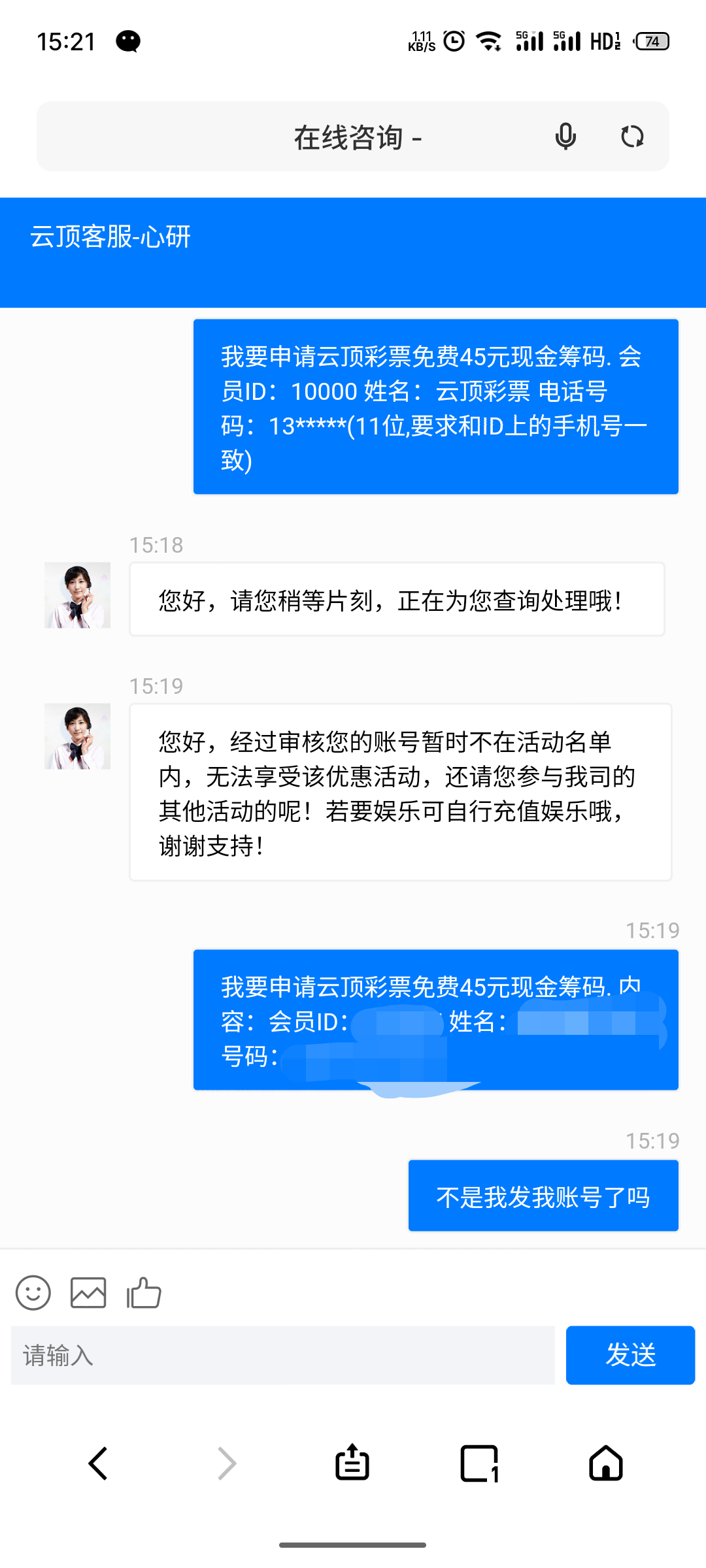The width and height of the screenshot is (706, 1568).
Task: Reload the page with refresh icon
Action: tap(632, 137)
